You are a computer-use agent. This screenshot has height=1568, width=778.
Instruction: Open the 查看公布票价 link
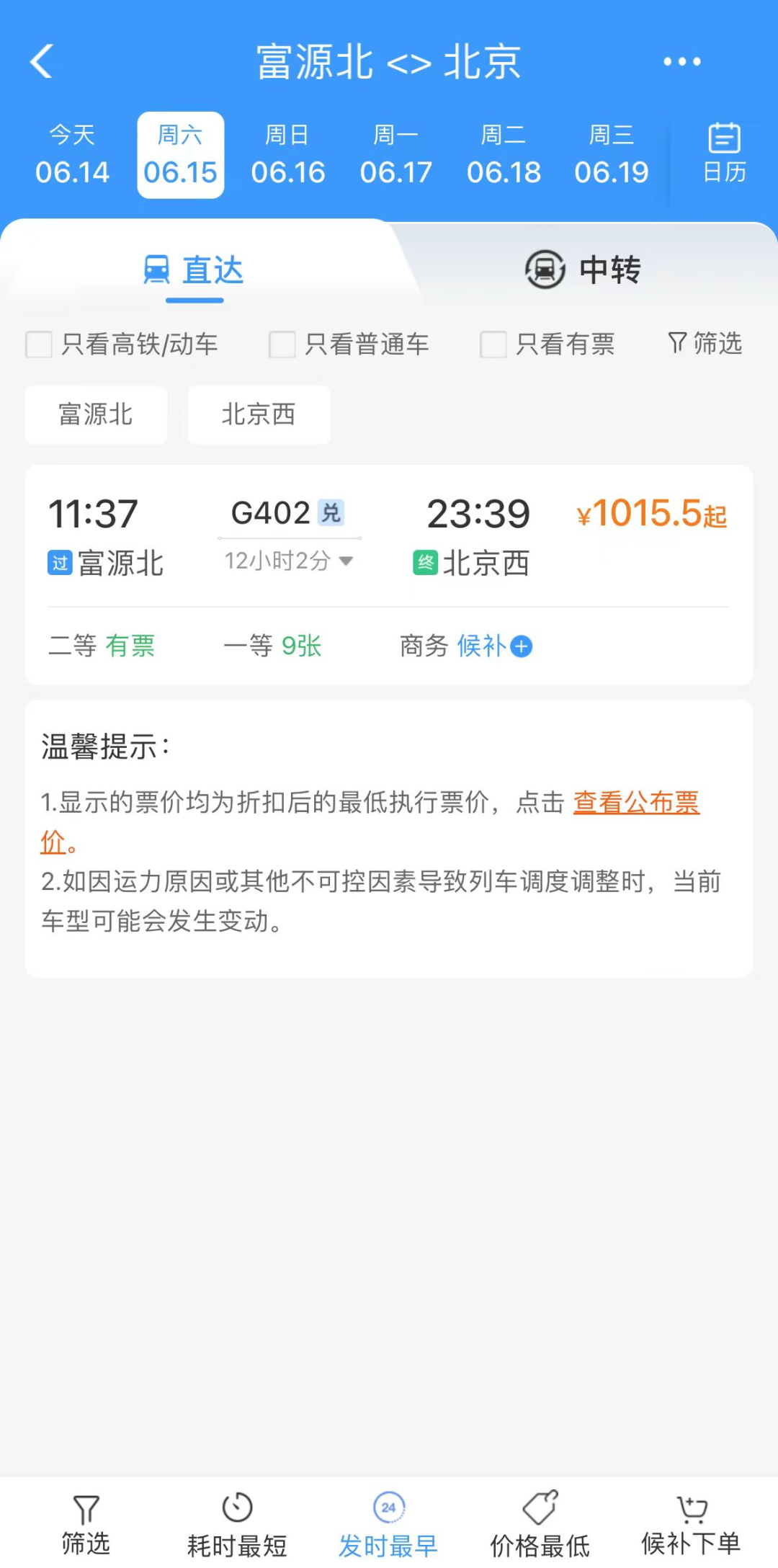tap(370, 821)
